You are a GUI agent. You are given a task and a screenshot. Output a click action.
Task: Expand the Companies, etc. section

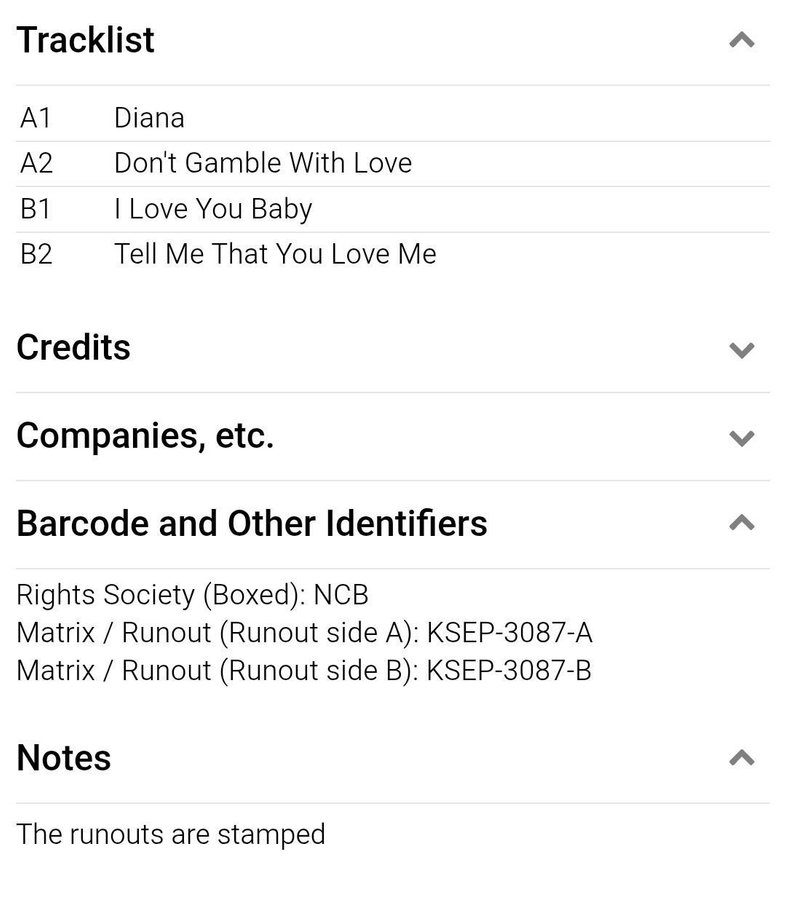[741, 437]
